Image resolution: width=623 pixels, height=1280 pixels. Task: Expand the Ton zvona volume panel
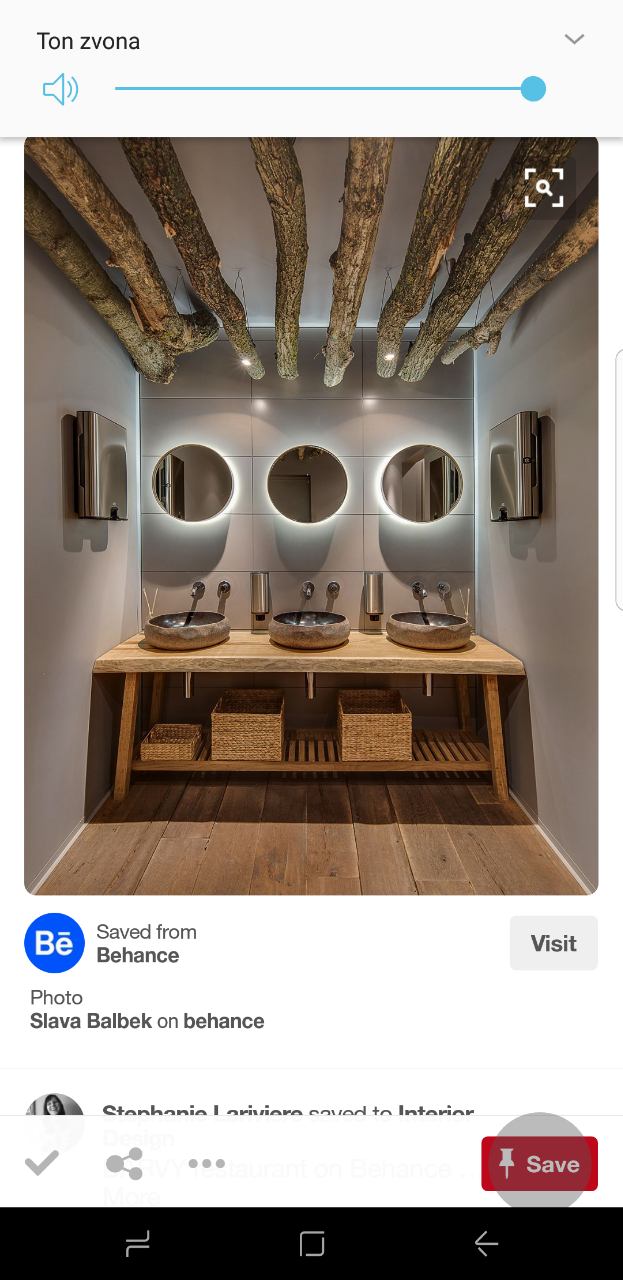pos(574,40)
